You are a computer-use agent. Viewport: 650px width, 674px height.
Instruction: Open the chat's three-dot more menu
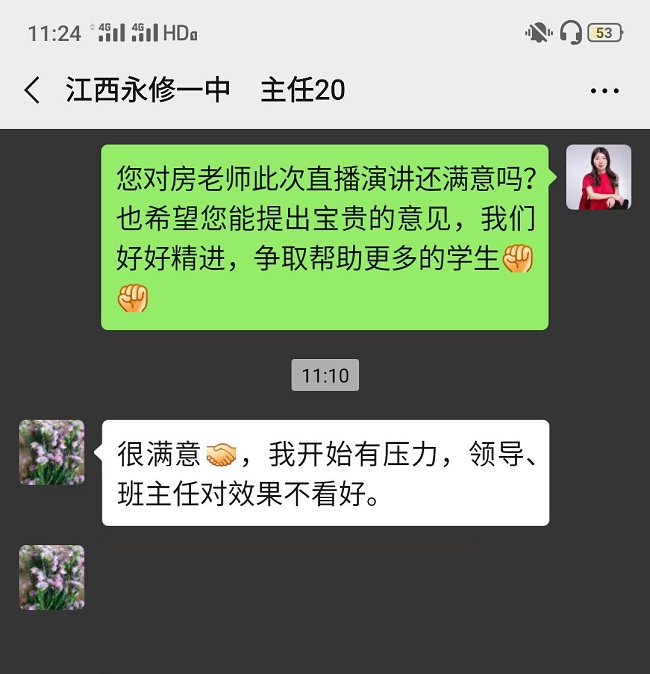605,91
